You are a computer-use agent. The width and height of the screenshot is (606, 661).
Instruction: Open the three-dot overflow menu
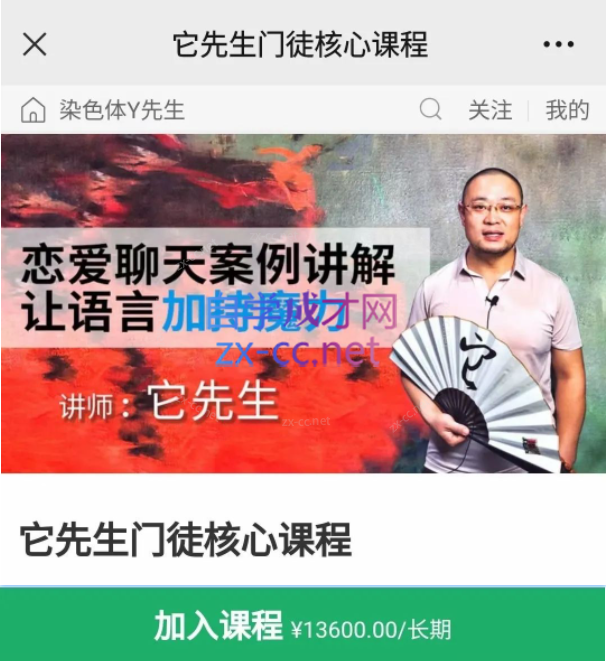[x=558, y=44]
